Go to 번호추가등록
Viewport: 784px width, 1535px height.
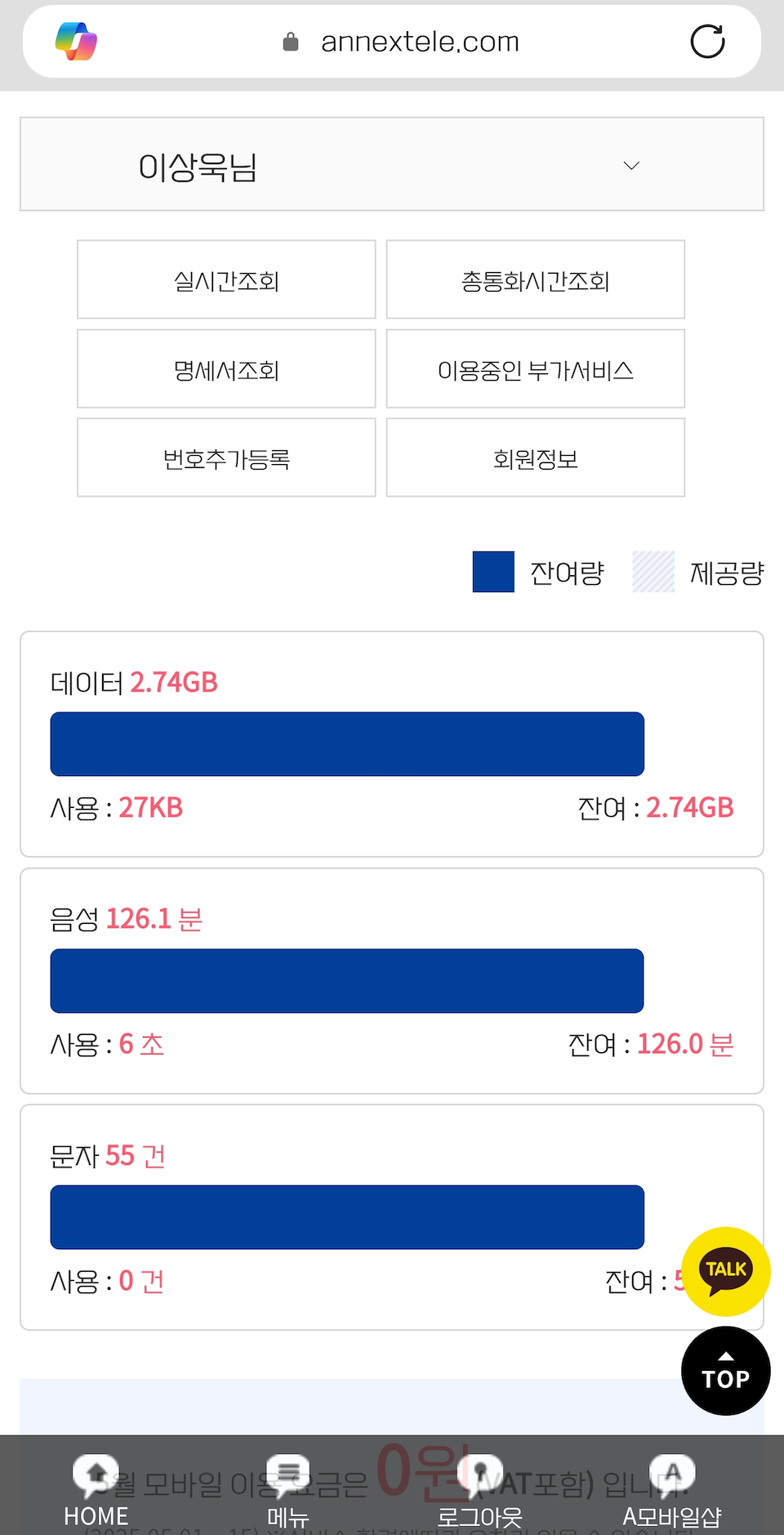coord(226,457)
